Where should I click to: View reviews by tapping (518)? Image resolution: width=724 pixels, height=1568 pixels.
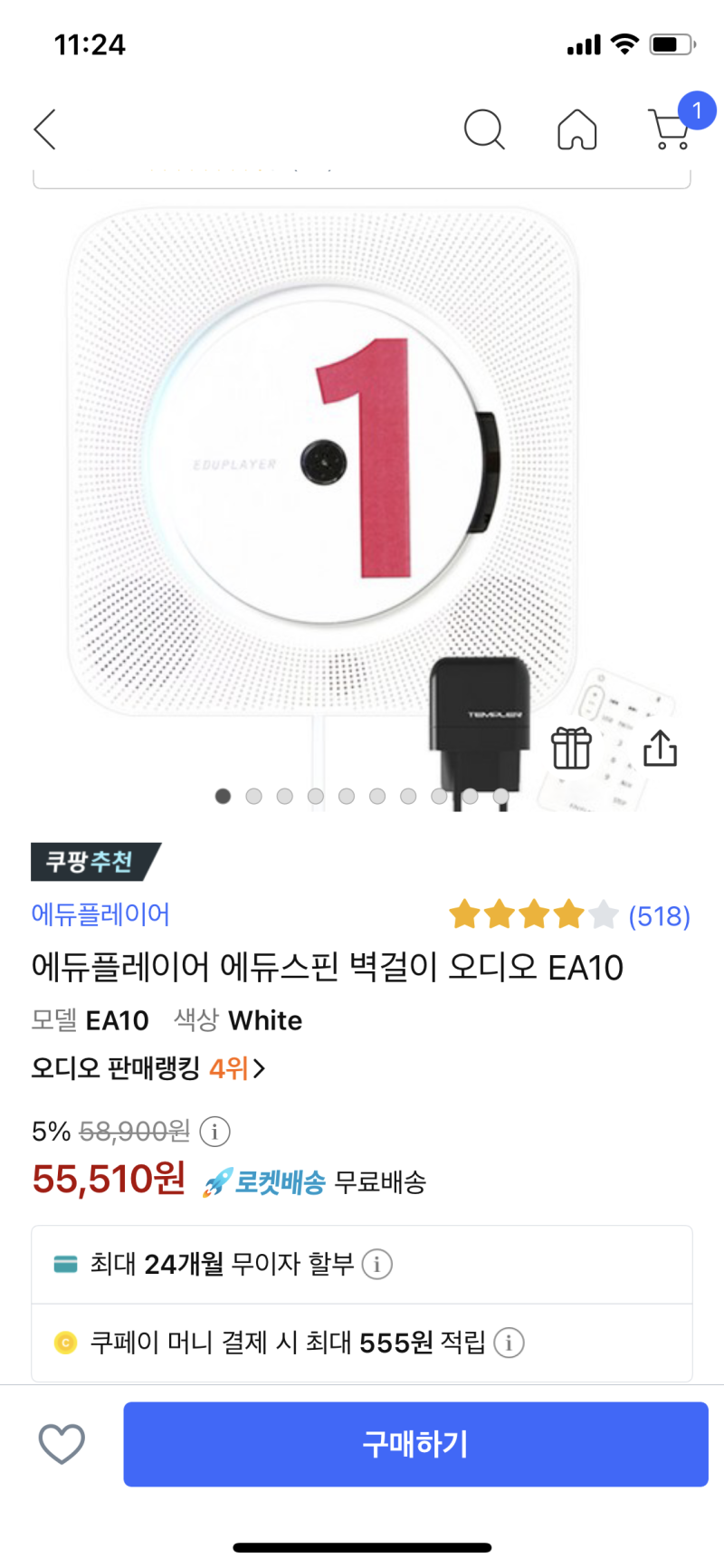pyautogui.click(x=659, y=915)
